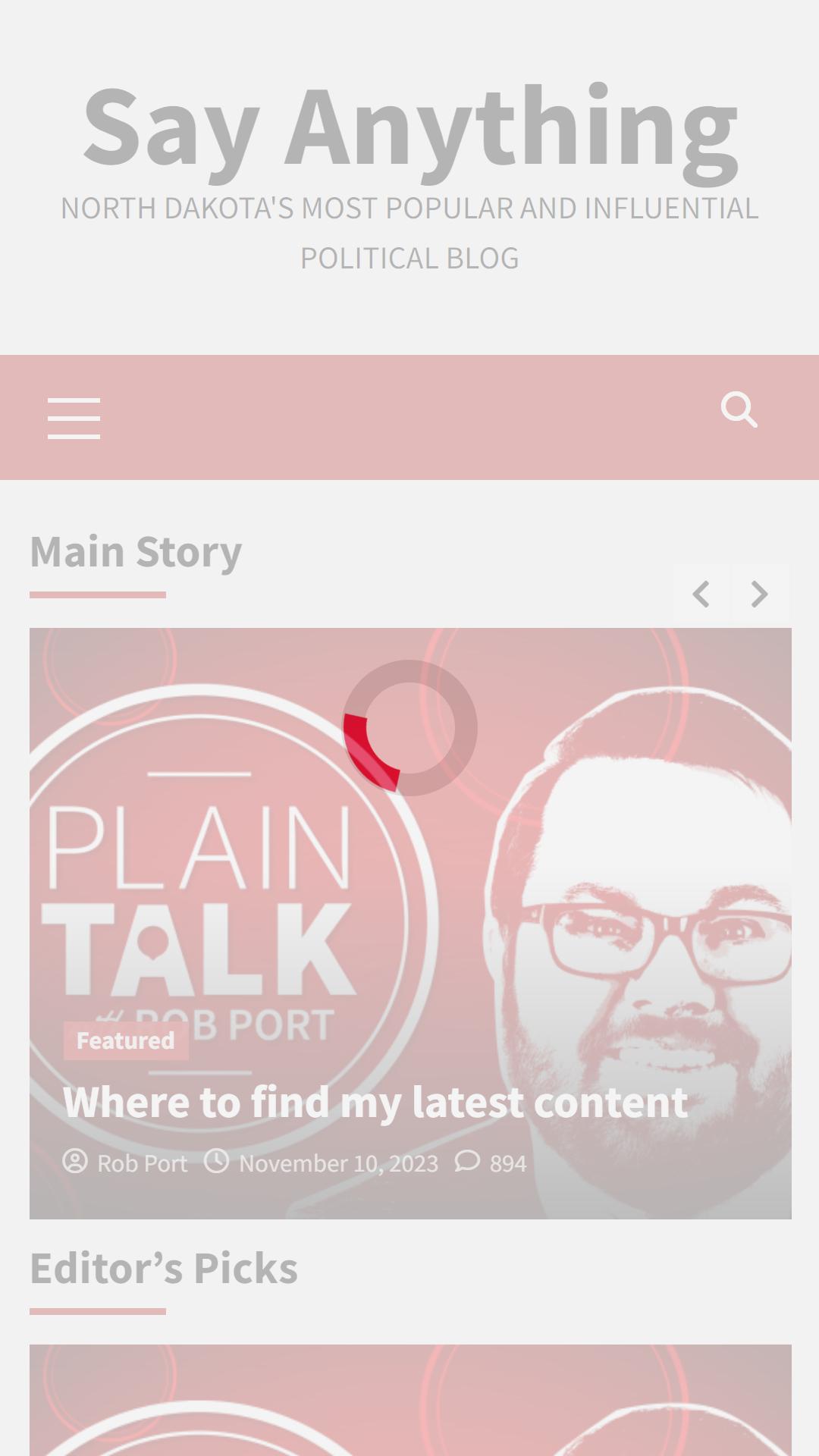This screenshot has height=1456, width=819.
Task: Advance to next main story slide
Action: (x=760, y=595)
